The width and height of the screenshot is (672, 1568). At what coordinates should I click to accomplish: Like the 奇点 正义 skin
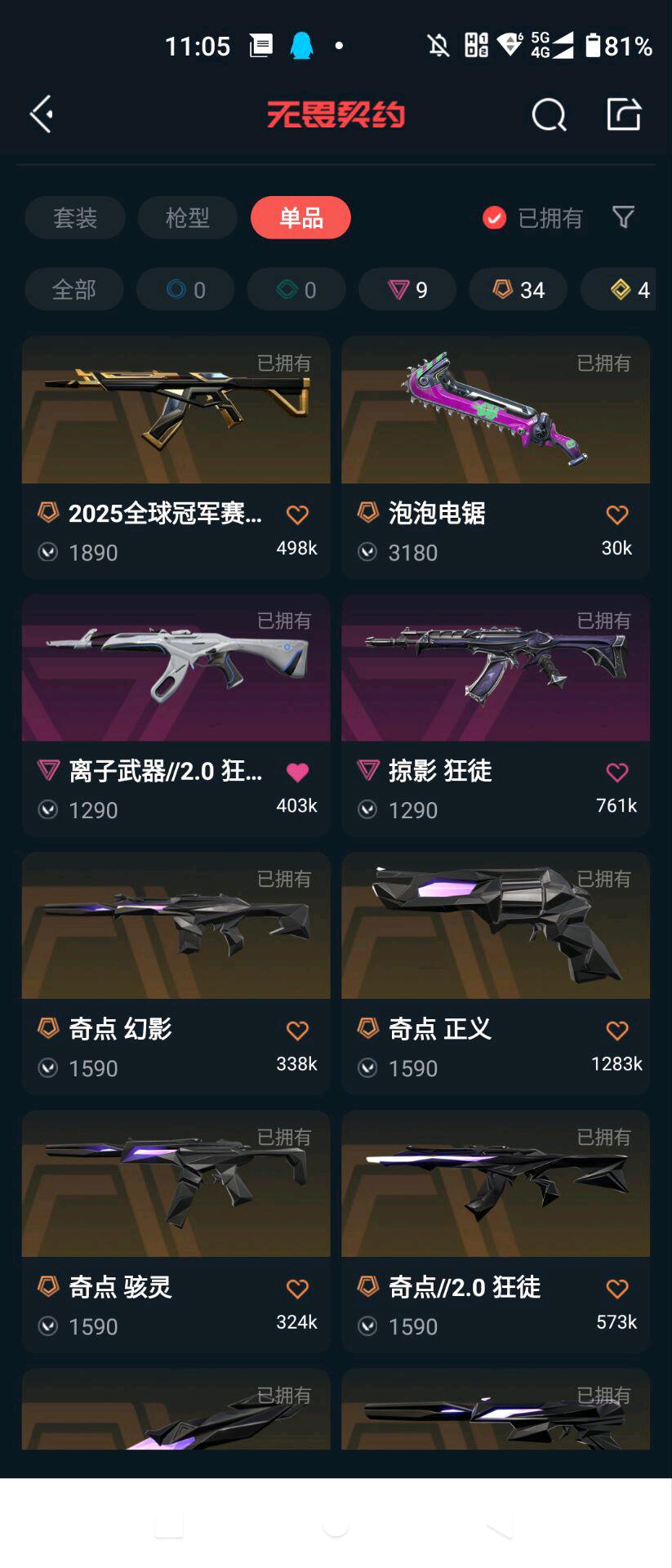[x=617, y=1031]
